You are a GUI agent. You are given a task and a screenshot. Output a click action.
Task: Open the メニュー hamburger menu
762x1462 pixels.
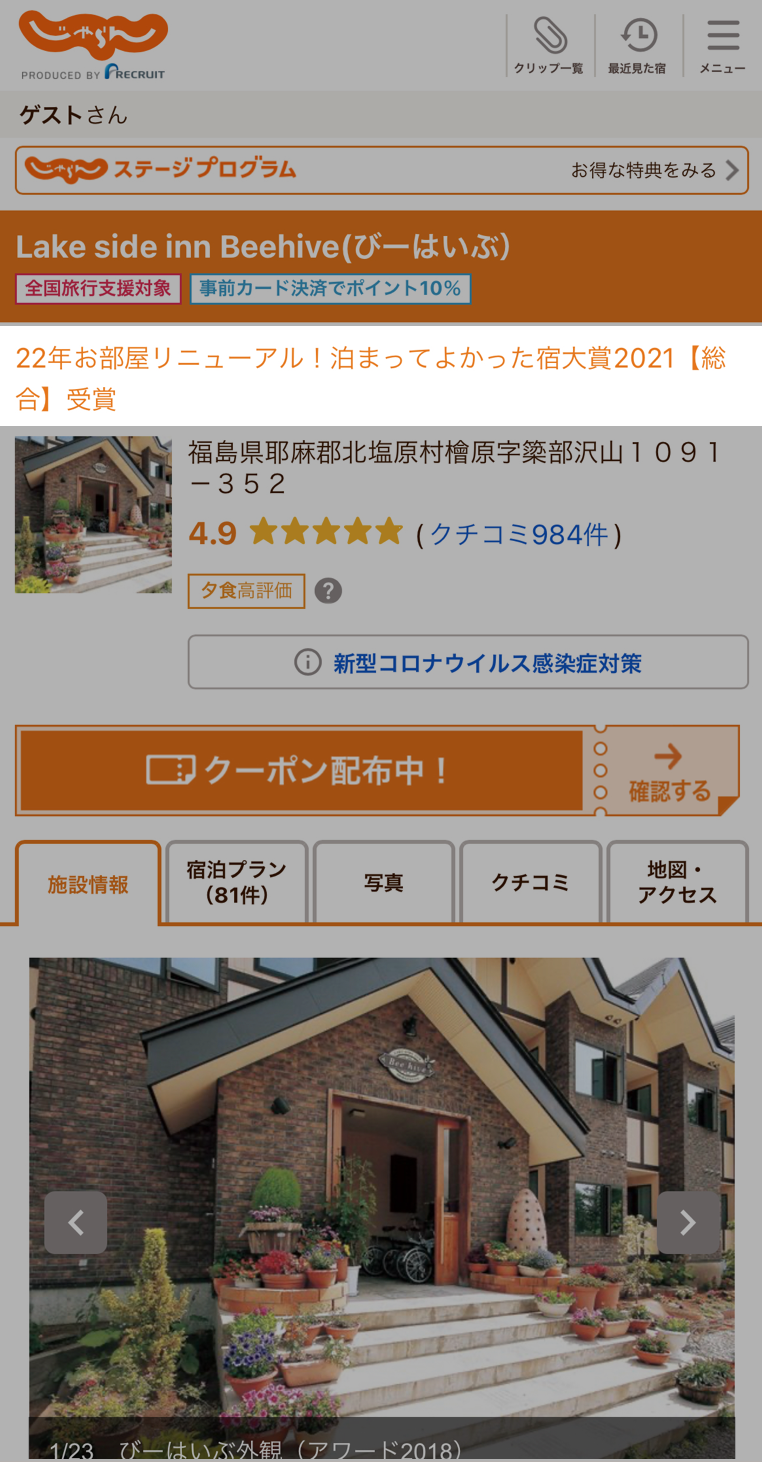[x=722, y=46]
